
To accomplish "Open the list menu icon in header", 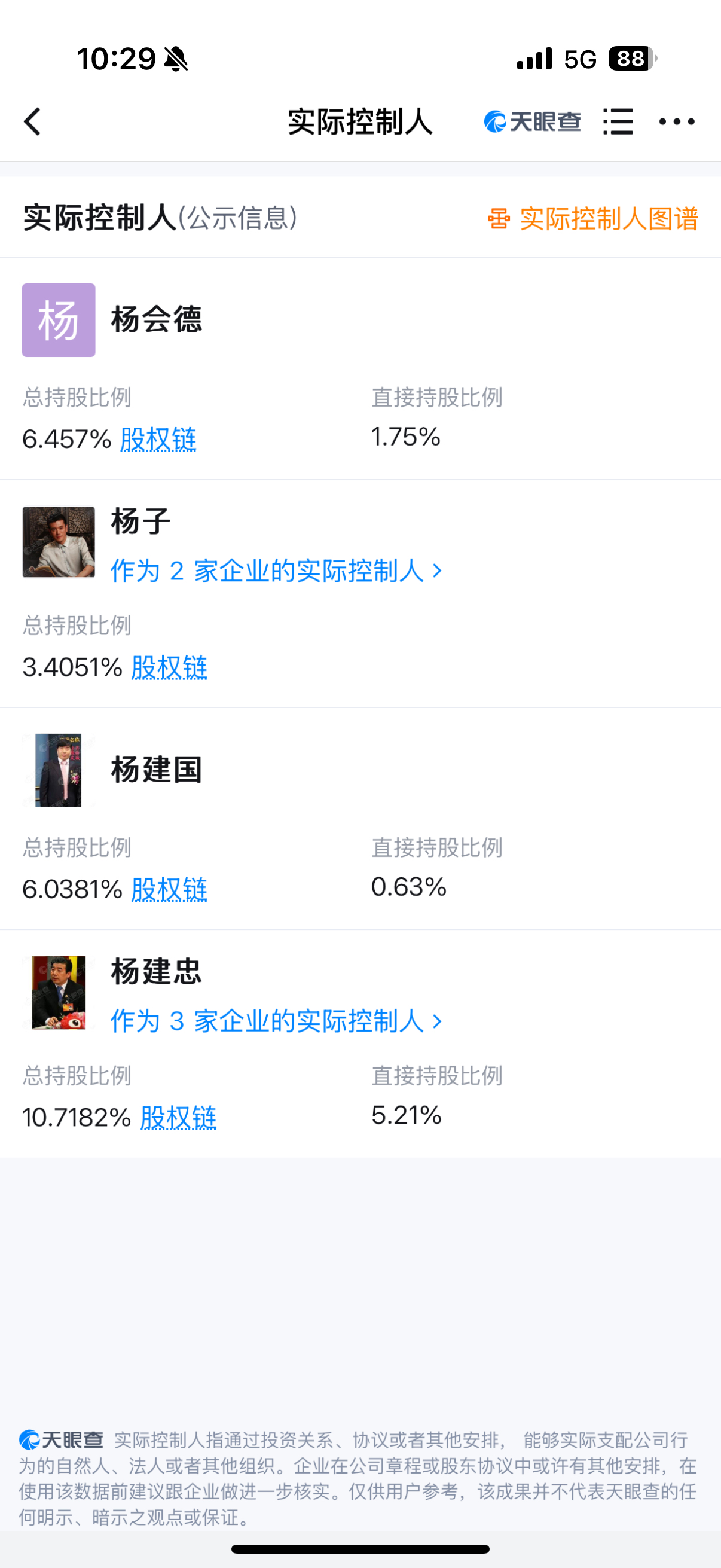I will click(x=618, y=122).
